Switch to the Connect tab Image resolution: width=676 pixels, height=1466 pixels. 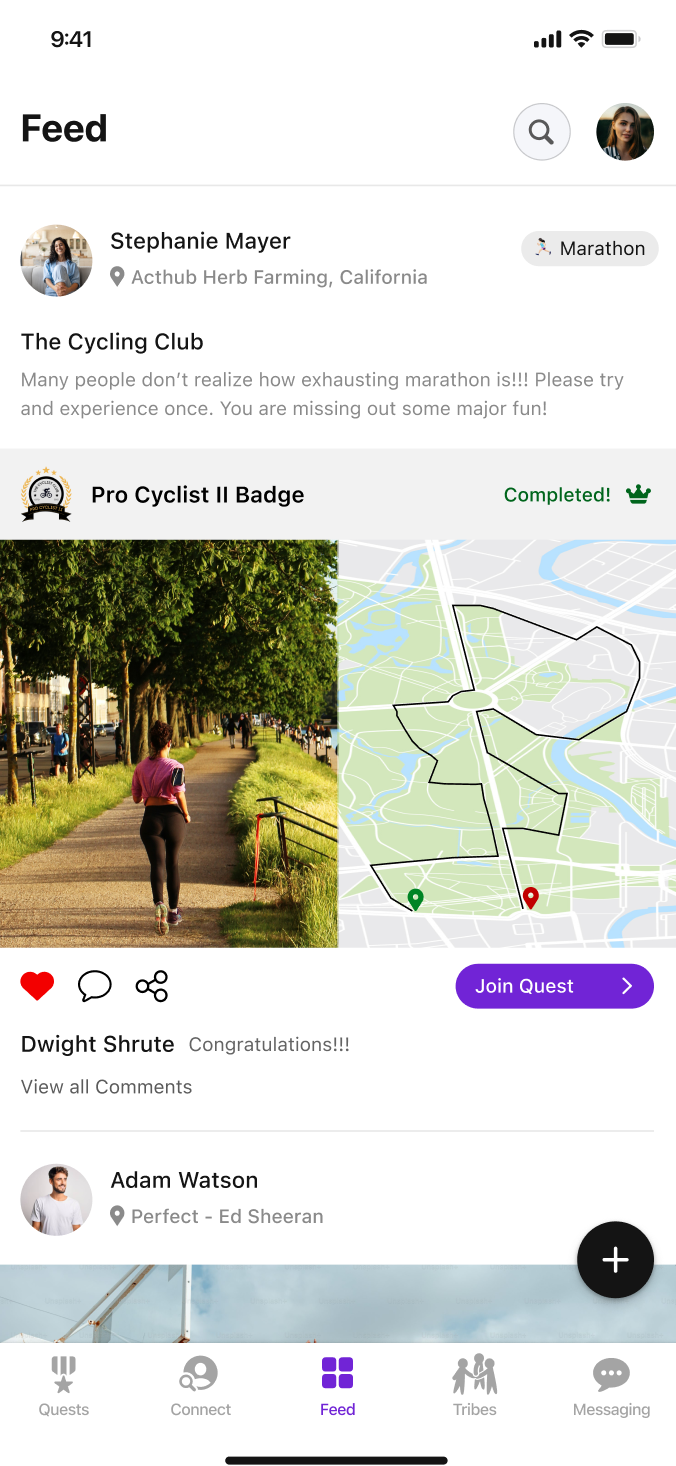coord(200,1386)
